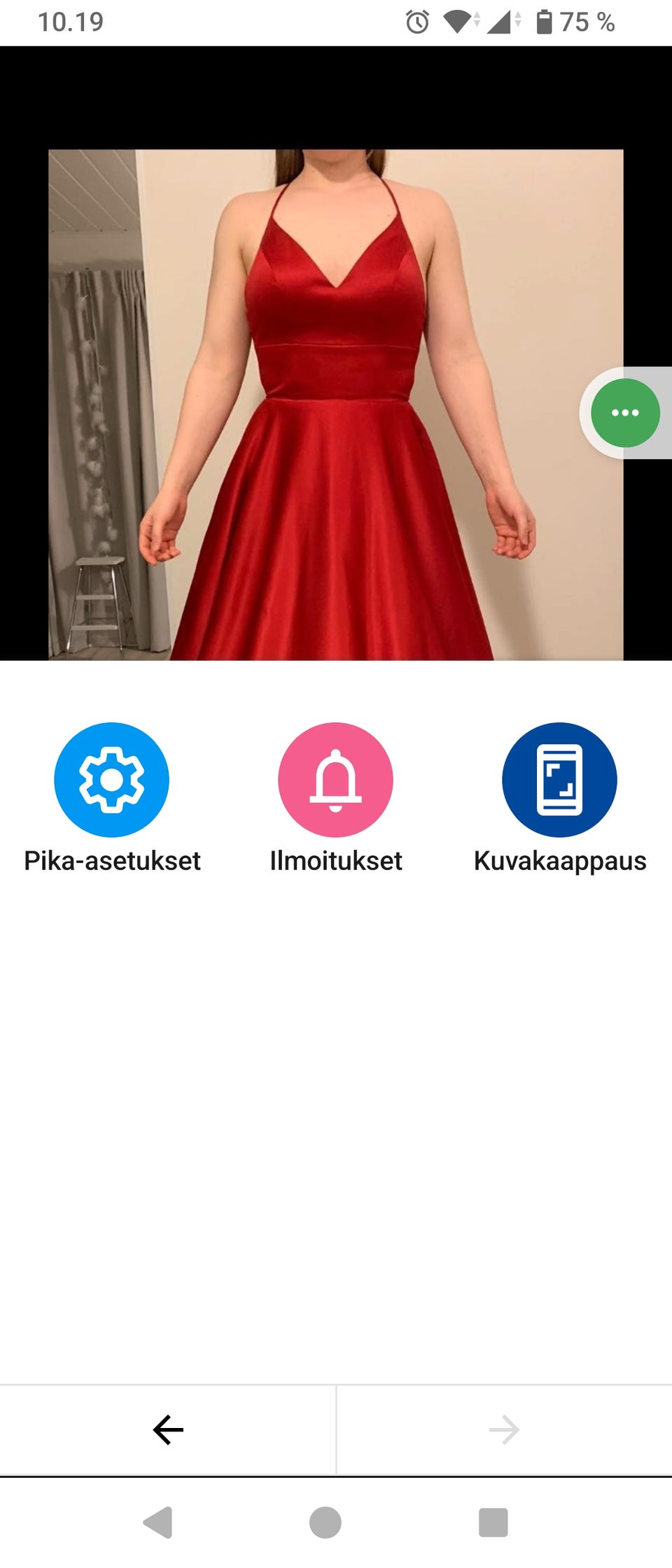Select the Ilmoitukset label text
The width and height of the screenshot is (672, 1568).
pos(336,861)
